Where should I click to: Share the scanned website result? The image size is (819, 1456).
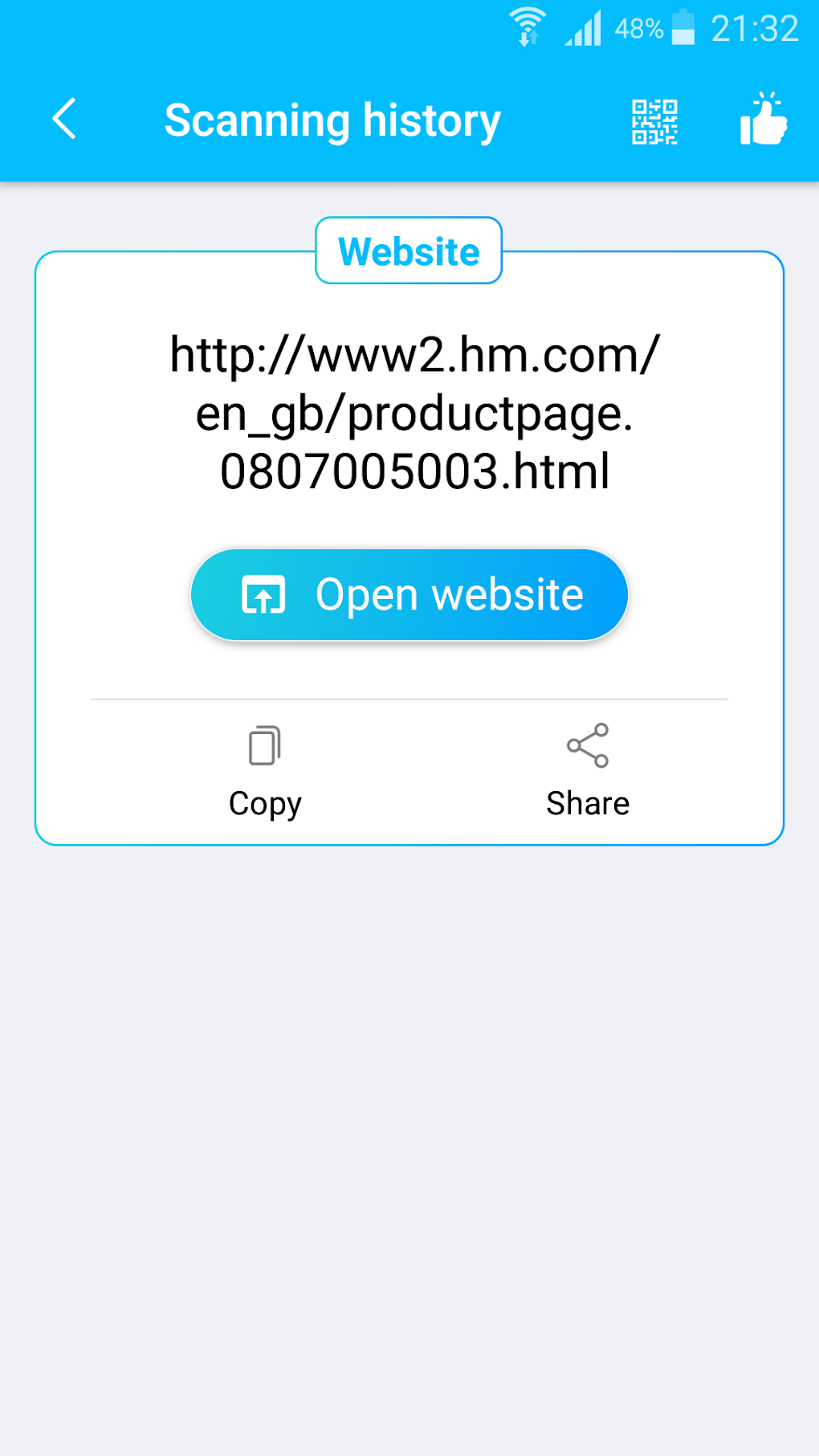(587, 769)
